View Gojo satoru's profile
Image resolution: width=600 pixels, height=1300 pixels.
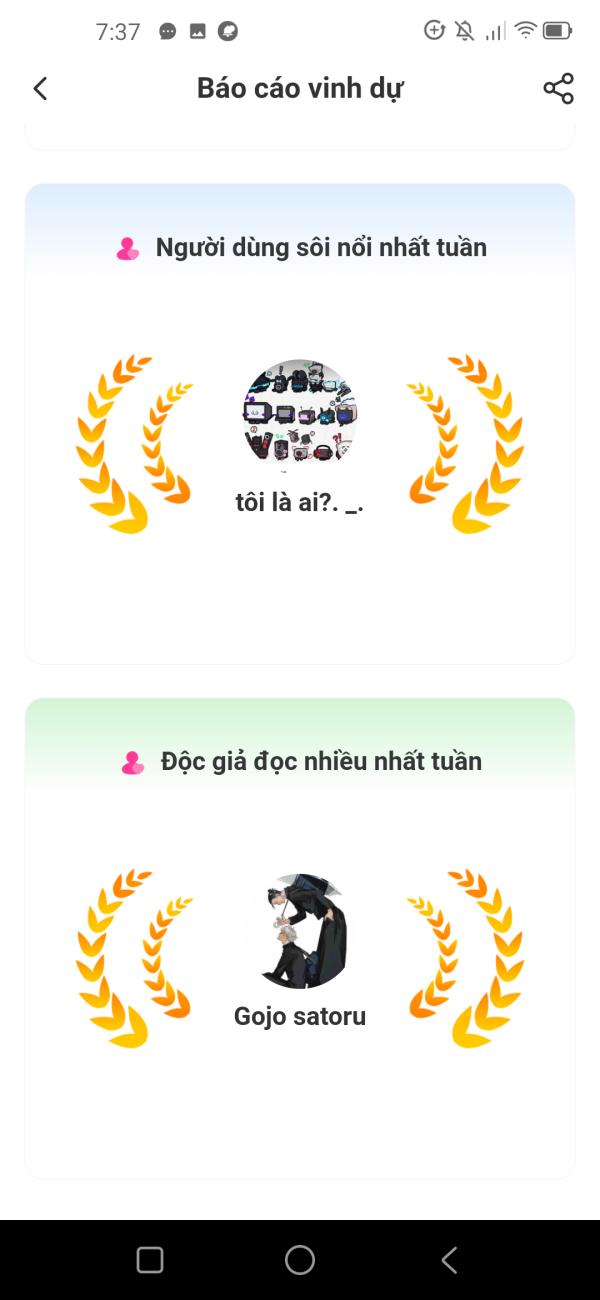point(300,931)
